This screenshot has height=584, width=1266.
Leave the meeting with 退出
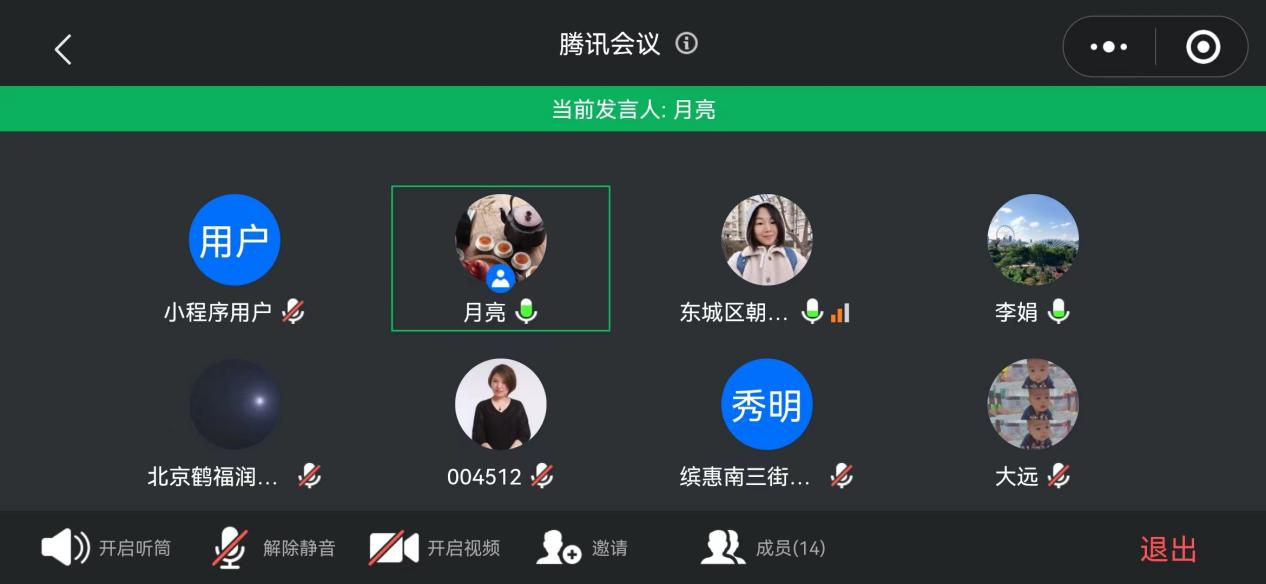tap(1168, 549)
